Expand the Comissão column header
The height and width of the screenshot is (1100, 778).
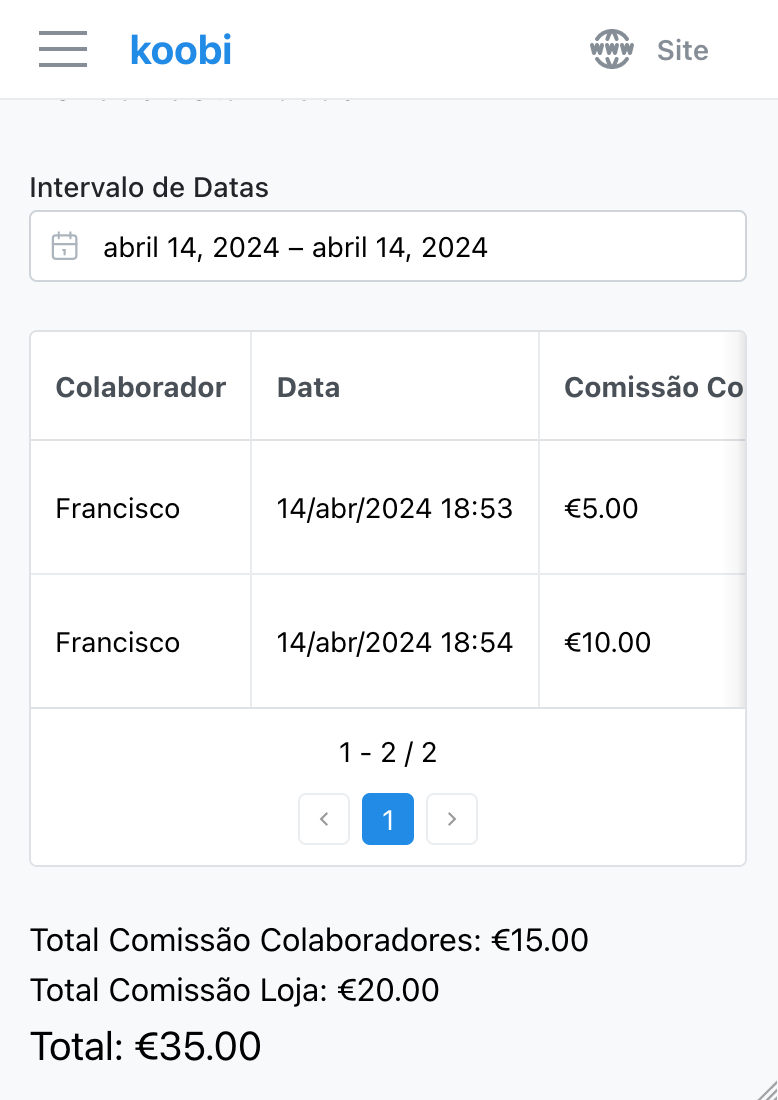tap(655, 387)
